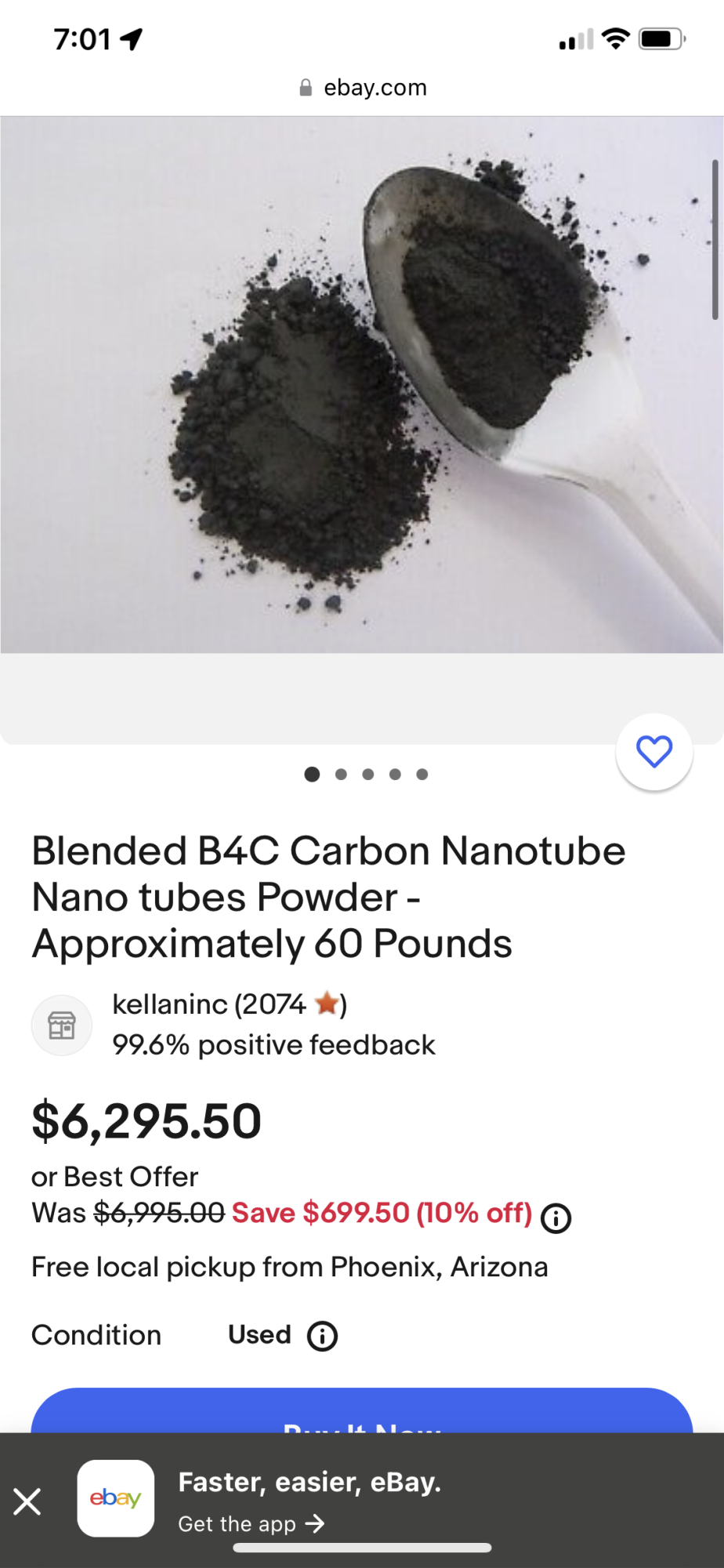Screen dimensions: 724x1568
Task: Get the eBay app
Action: tap(251, 1523)
